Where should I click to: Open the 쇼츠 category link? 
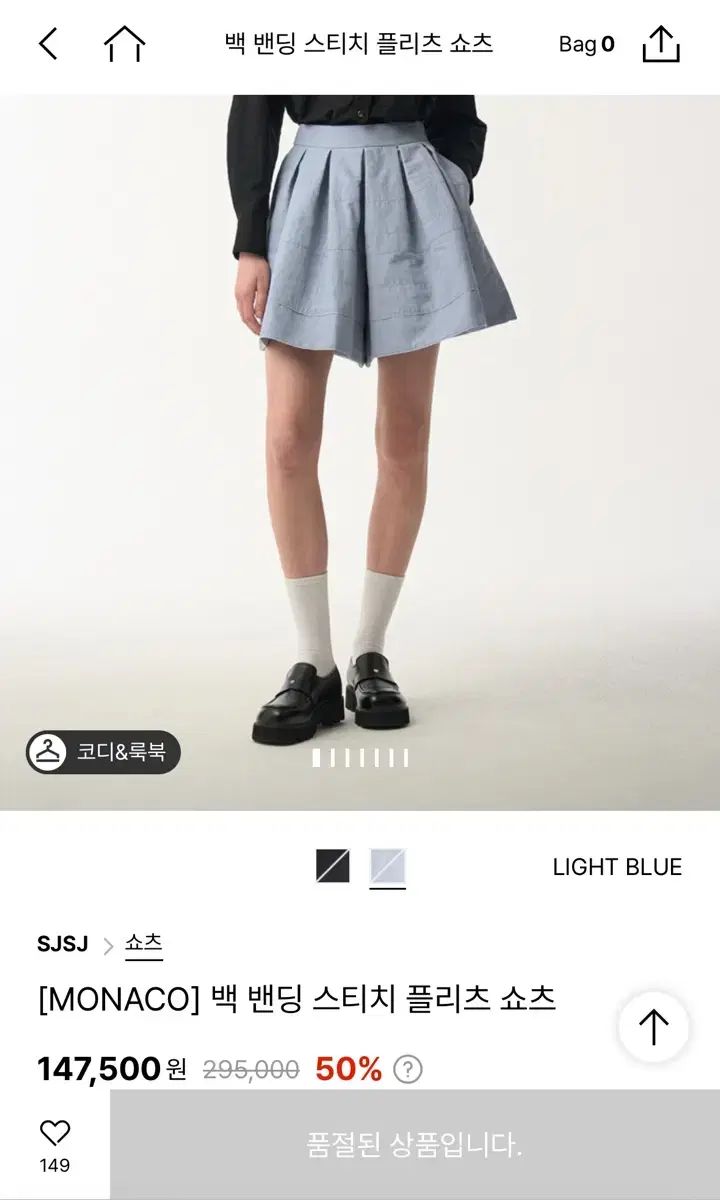point(144,944)
